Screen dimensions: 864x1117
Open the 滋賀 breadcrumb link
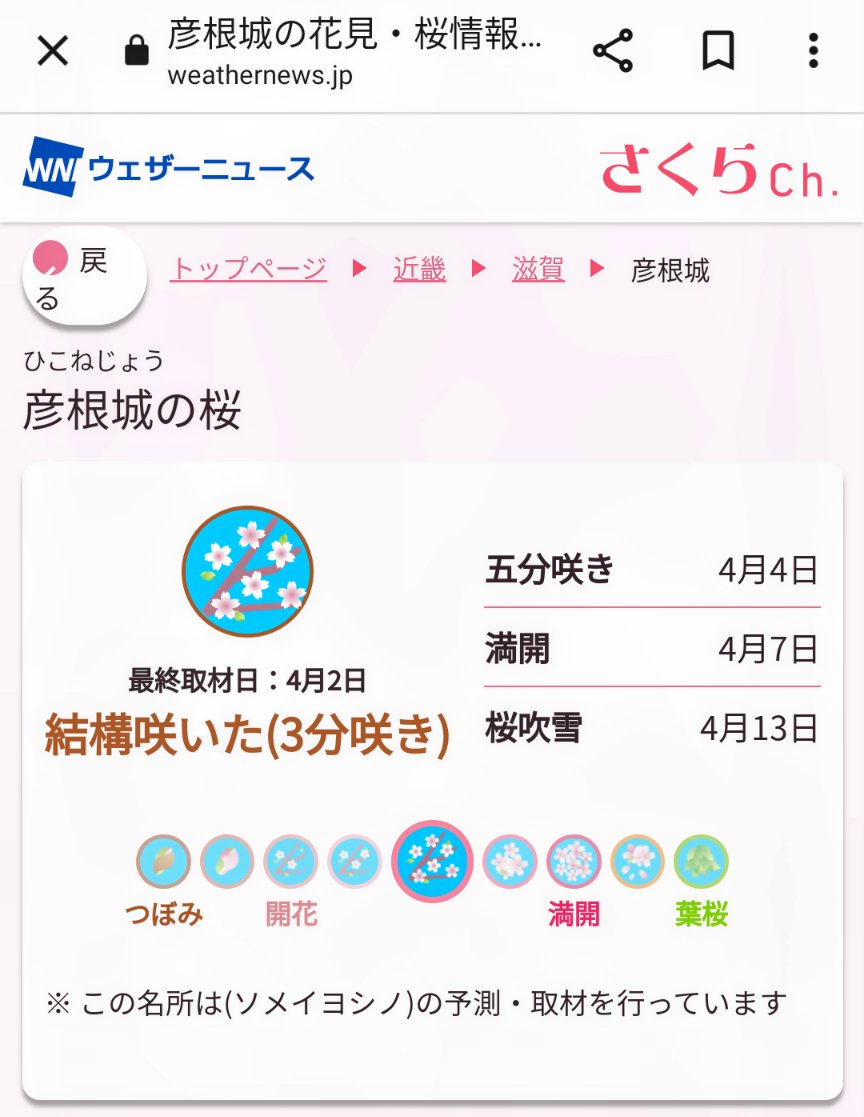coord(538,269)
